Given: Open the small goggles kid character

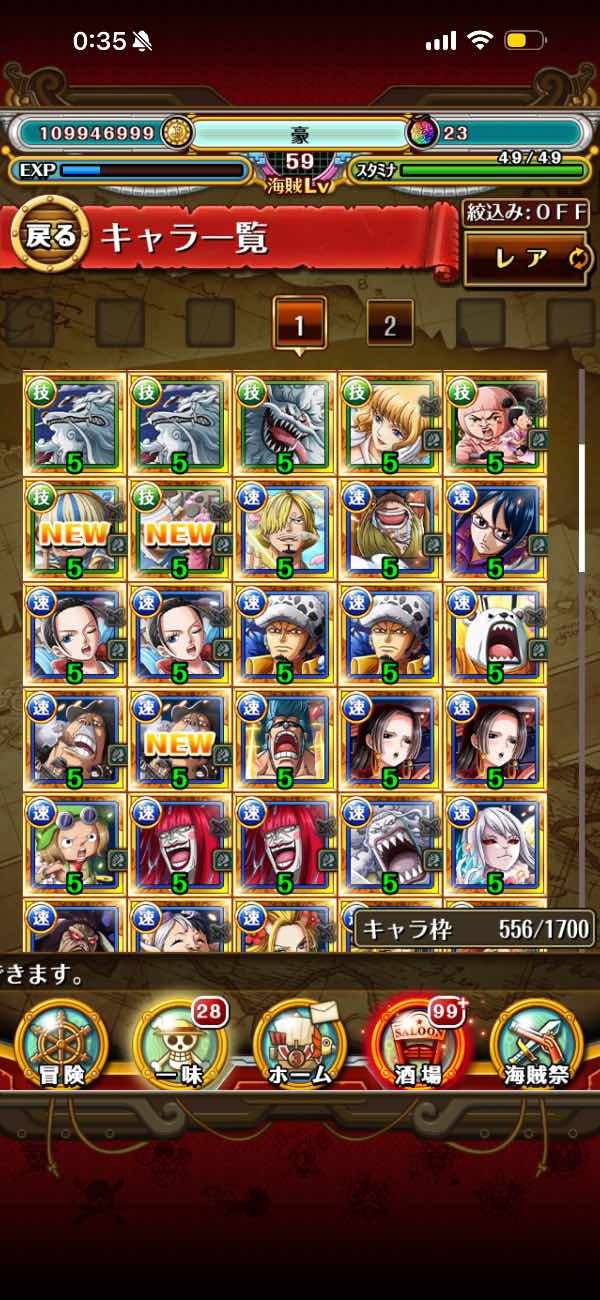Looking at the screenshot, I should (x=75, y=846).
